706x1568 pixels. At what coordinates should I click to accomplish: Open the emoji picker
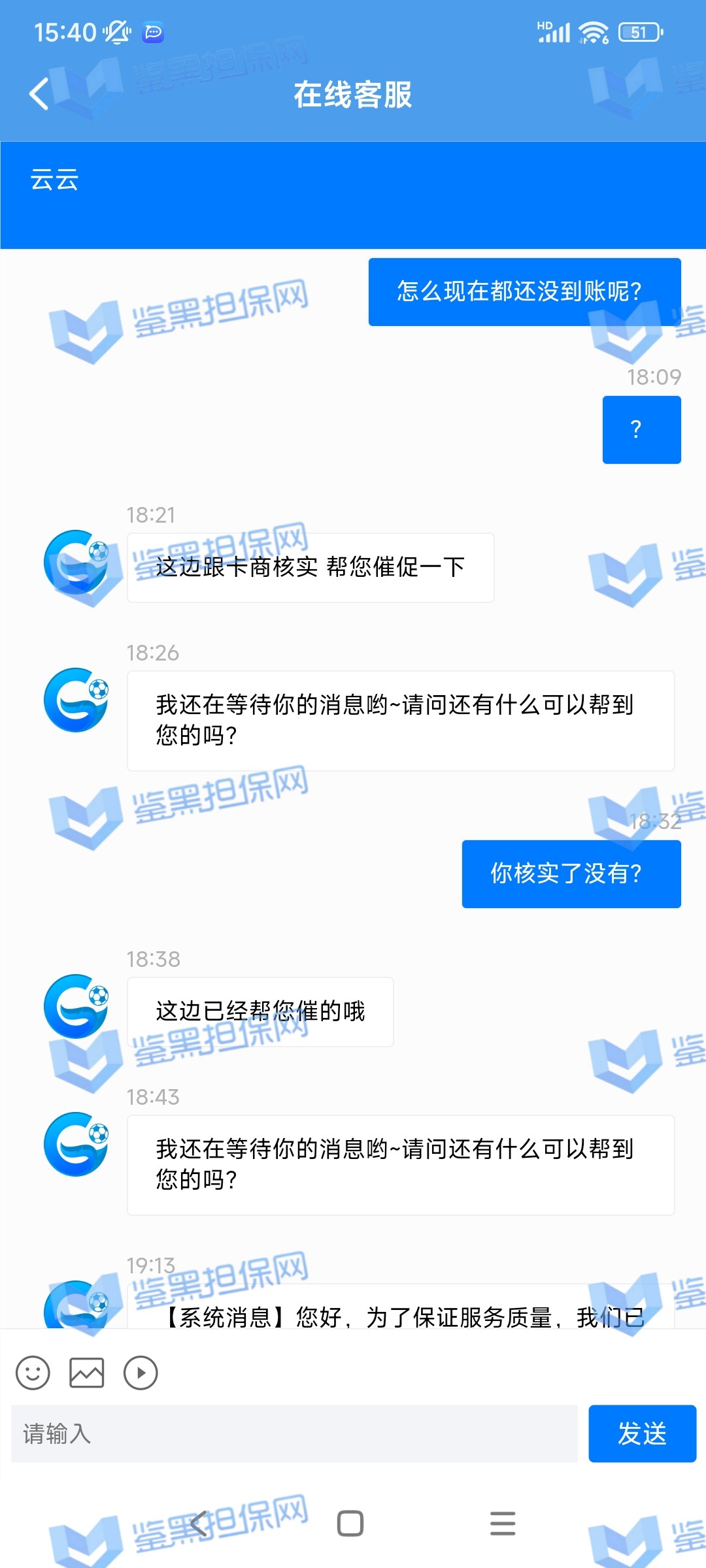click(33, 1373)
